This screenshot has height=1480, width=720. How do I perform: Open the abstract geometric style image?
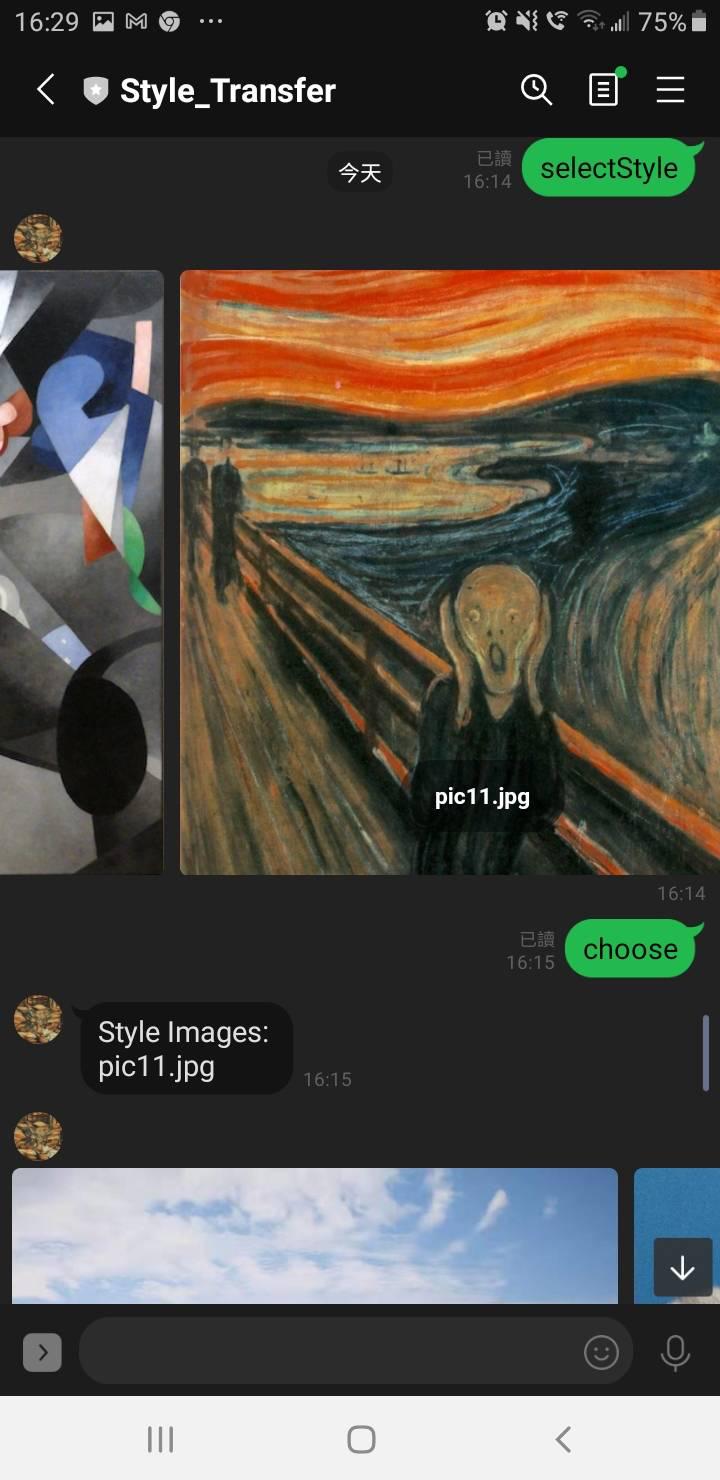[80, 572]
